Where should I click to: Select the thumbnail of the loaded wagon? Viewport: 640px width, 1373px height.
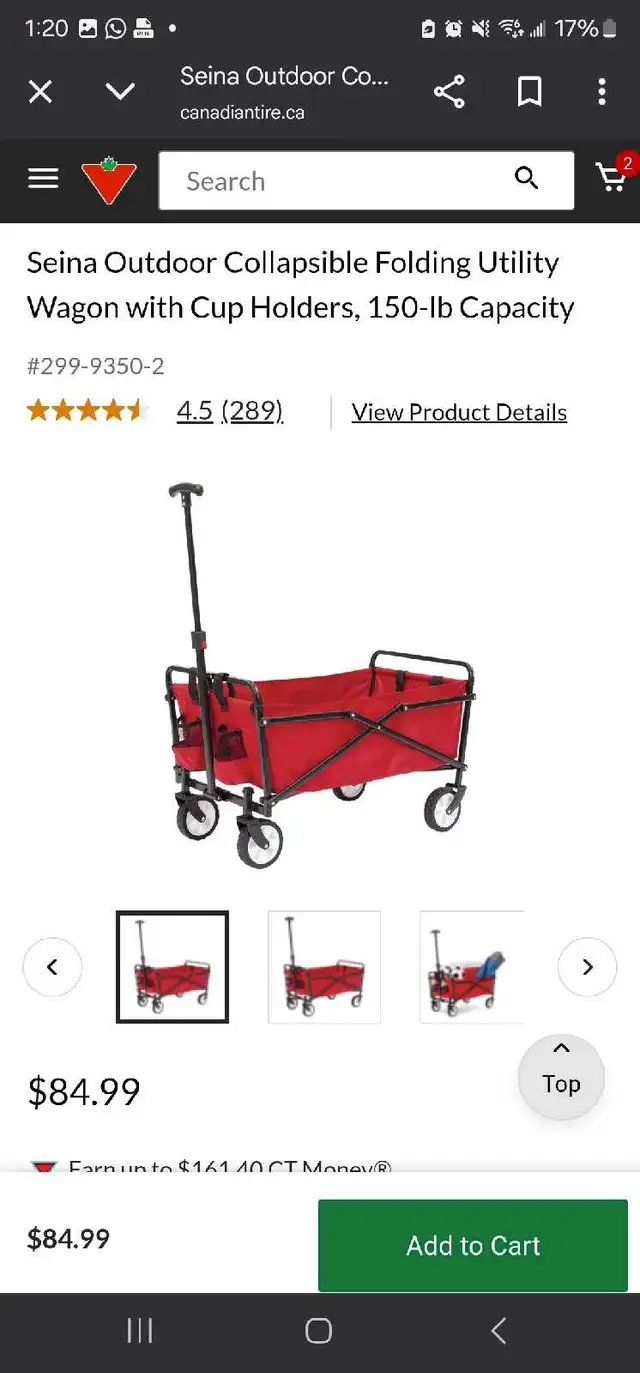[471, 967]
